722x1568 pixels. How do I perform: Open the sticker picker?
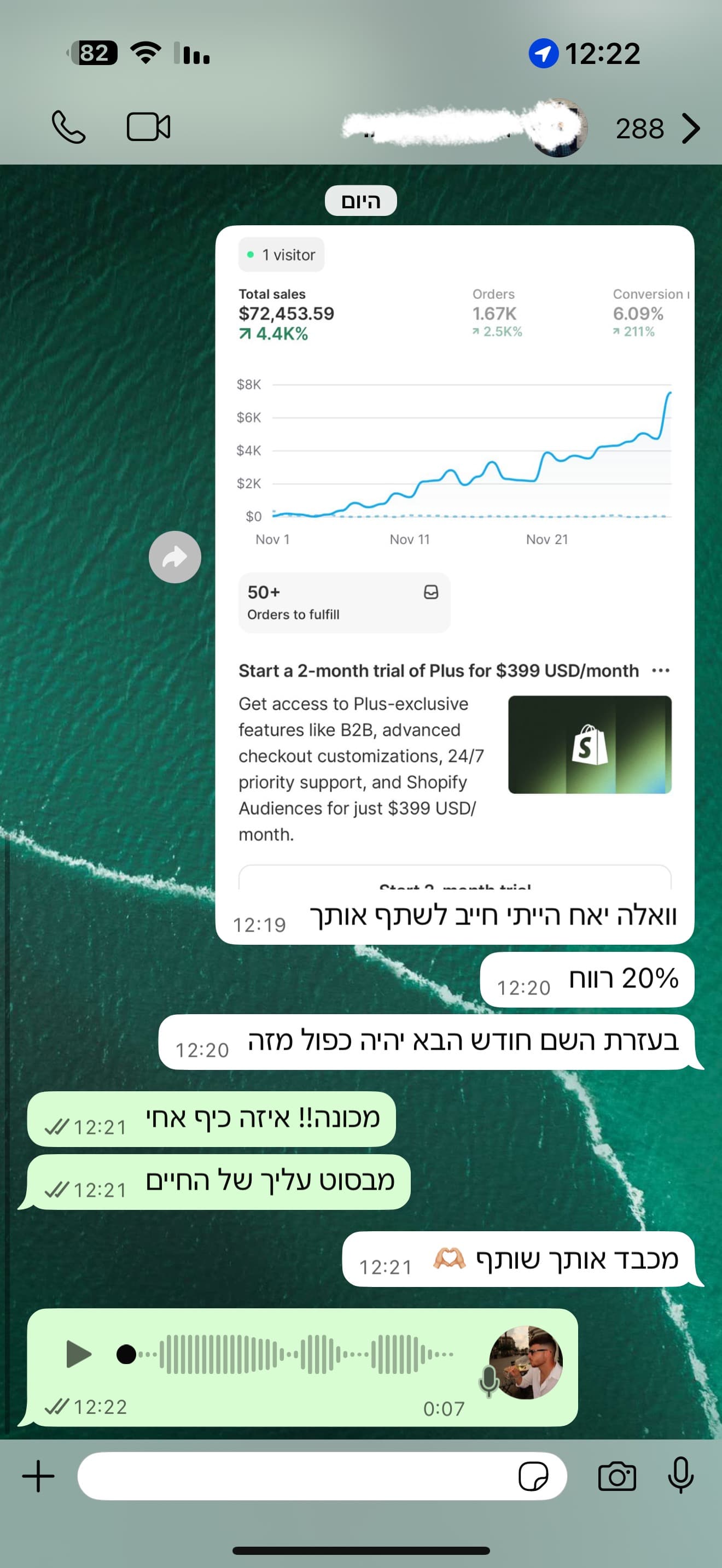533,1476
